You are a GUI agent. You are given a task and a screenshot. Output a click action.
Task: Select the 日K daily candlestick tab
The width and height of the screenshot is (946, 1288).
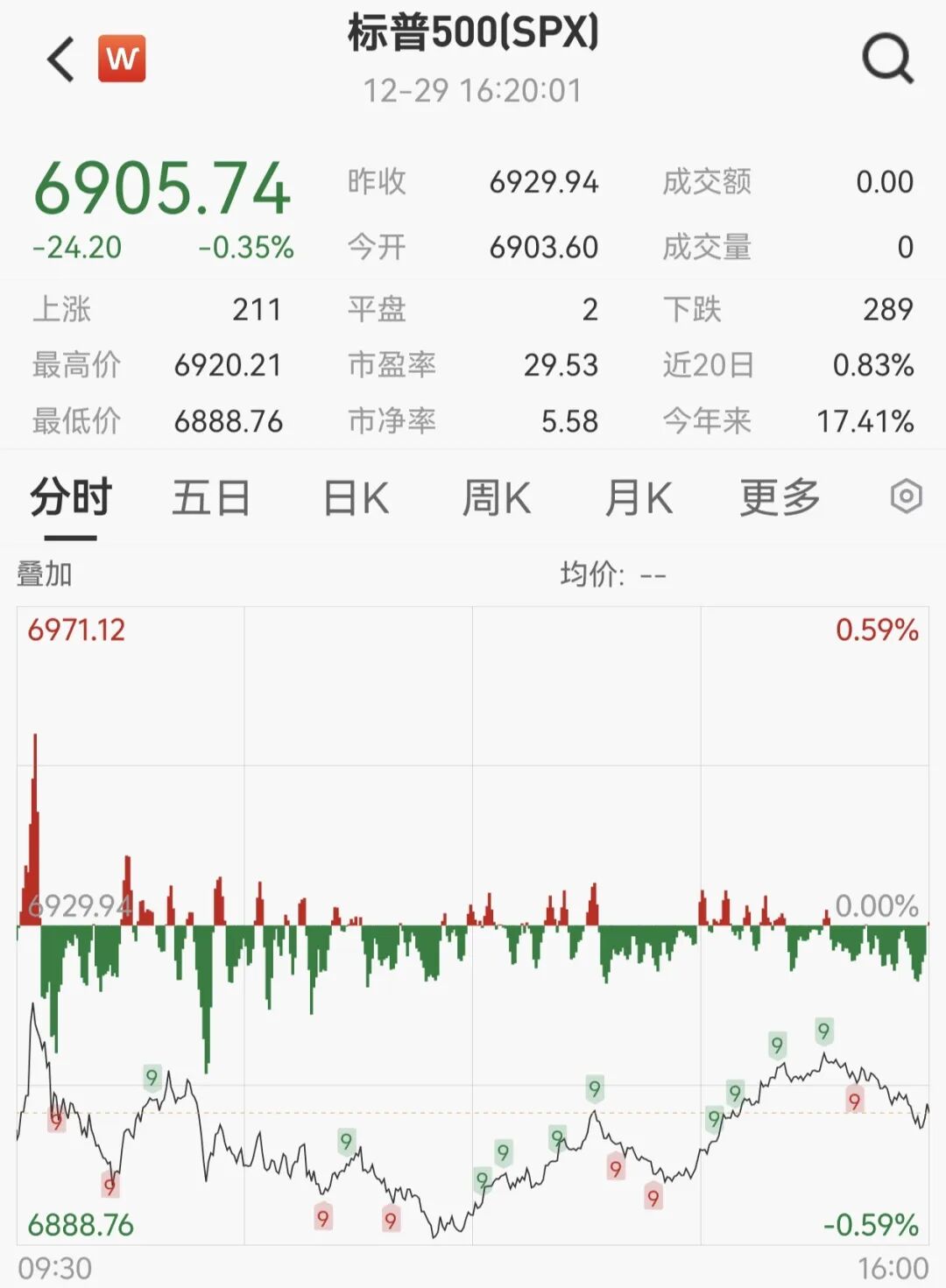tap(356, 498)
